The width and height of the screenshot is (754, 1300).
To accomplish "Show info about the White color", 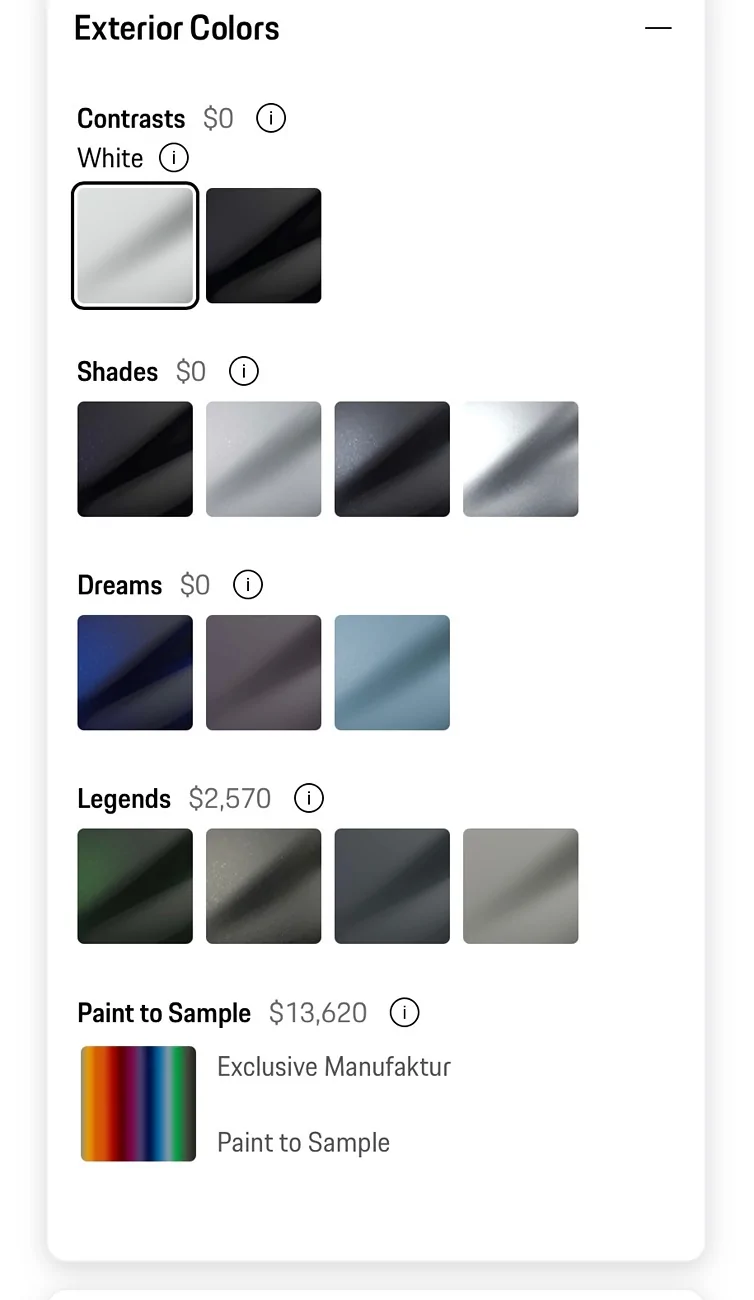I will coord(174,158).
